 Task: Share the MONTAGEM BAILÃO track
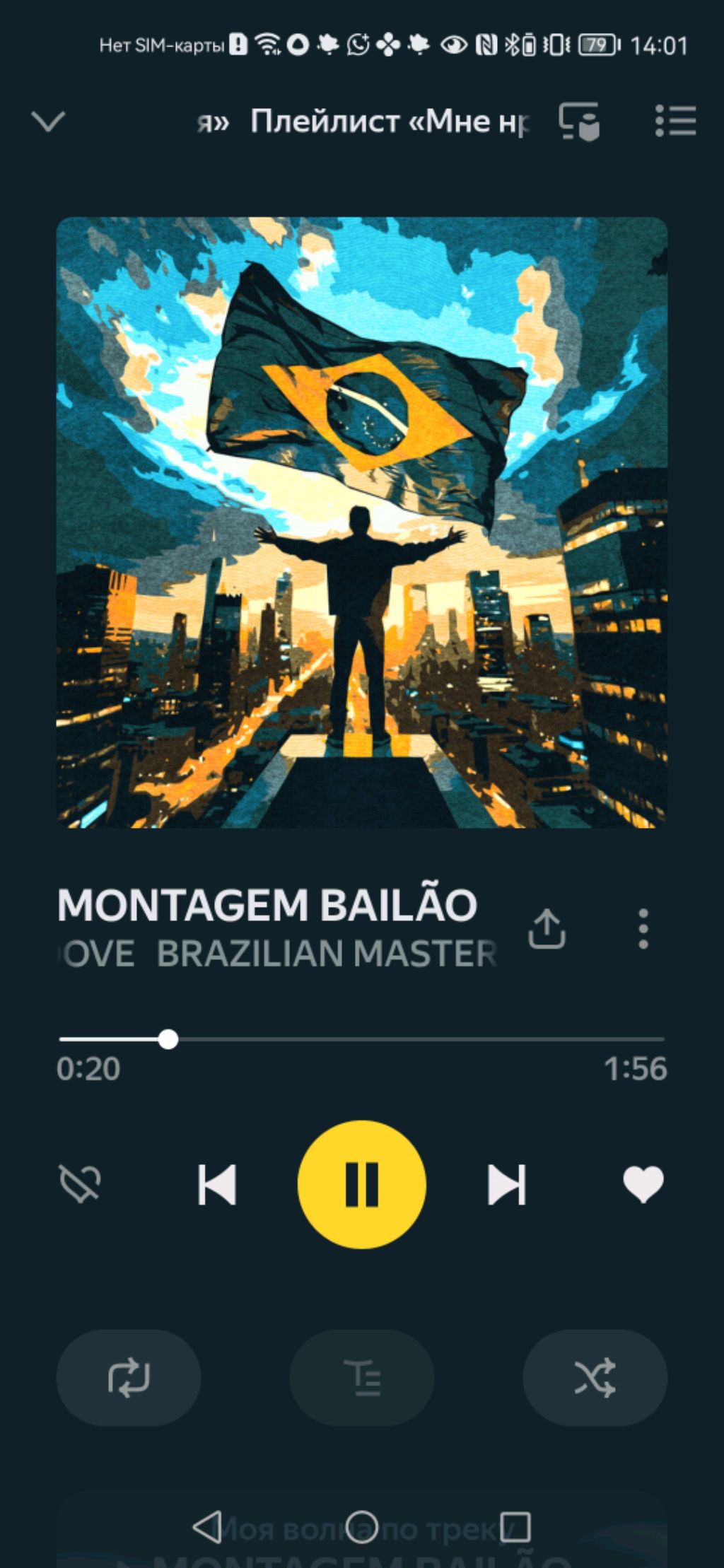tap(547, 928)
